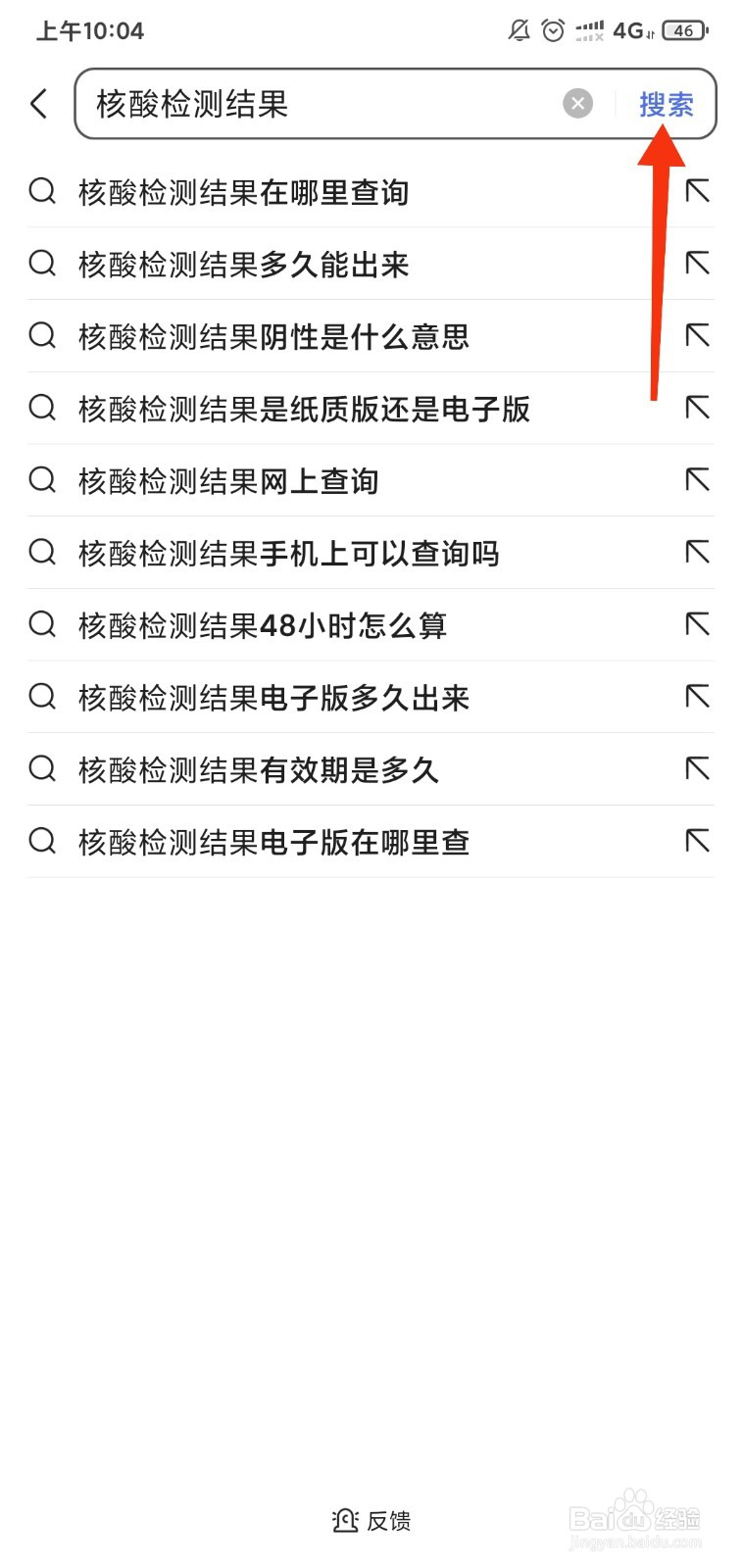Fill search box with 核酸检测结果电子版在哪里查 arrow
Screen dimensions: 742x1568
coord(697,841)
